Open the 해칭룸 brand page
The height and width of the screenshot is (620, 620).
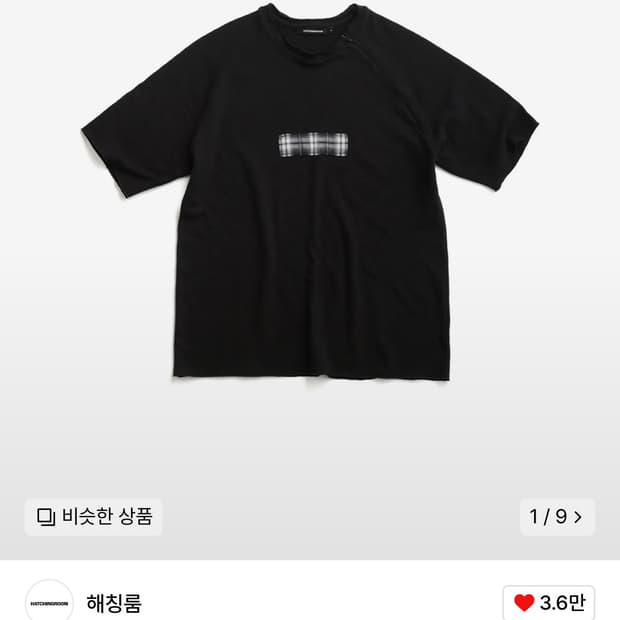(x=114, y=603)
